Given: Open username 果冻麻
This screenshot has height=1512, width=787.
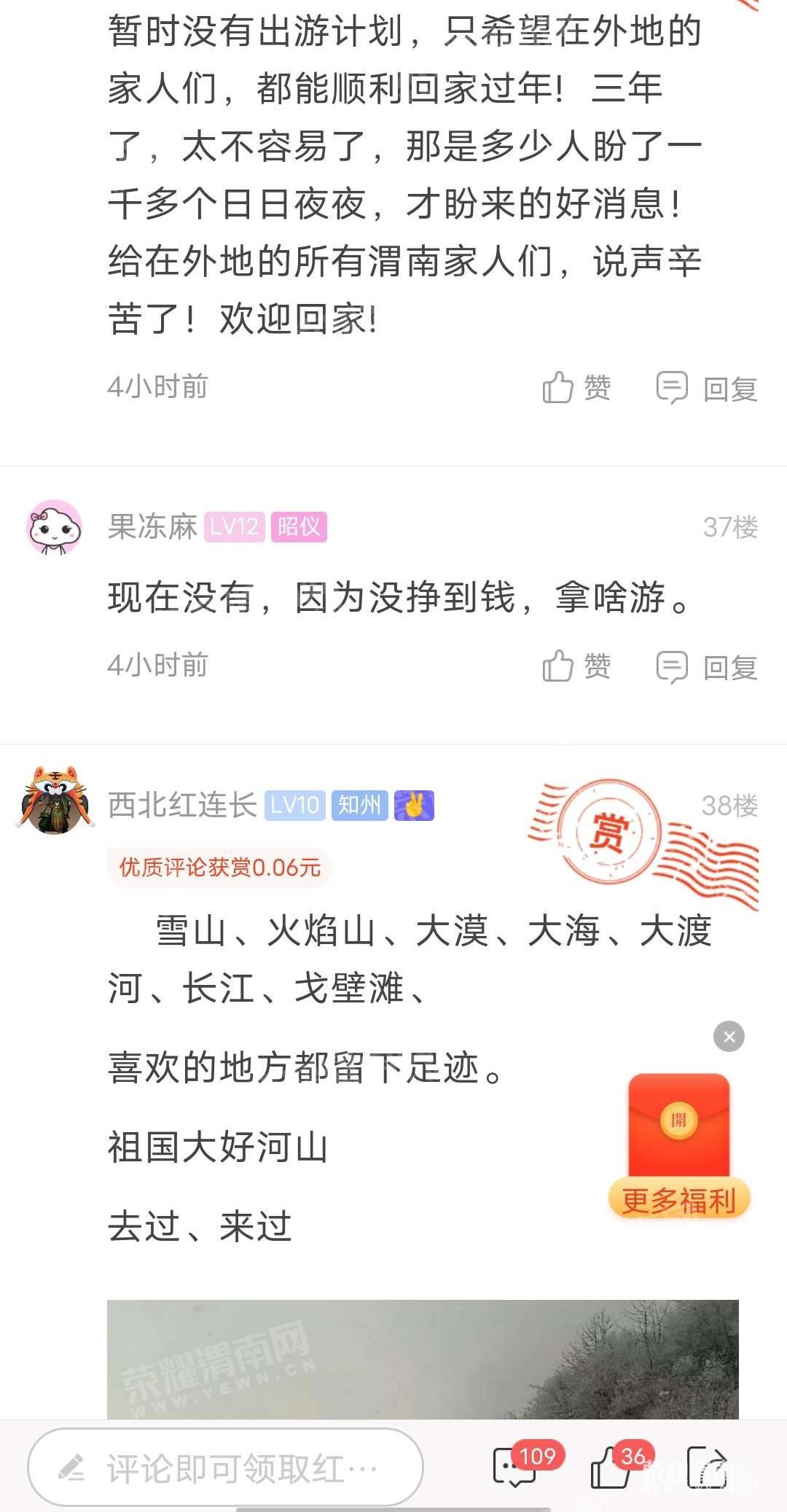Looking at the screenshot, I should tap(152, 527).
